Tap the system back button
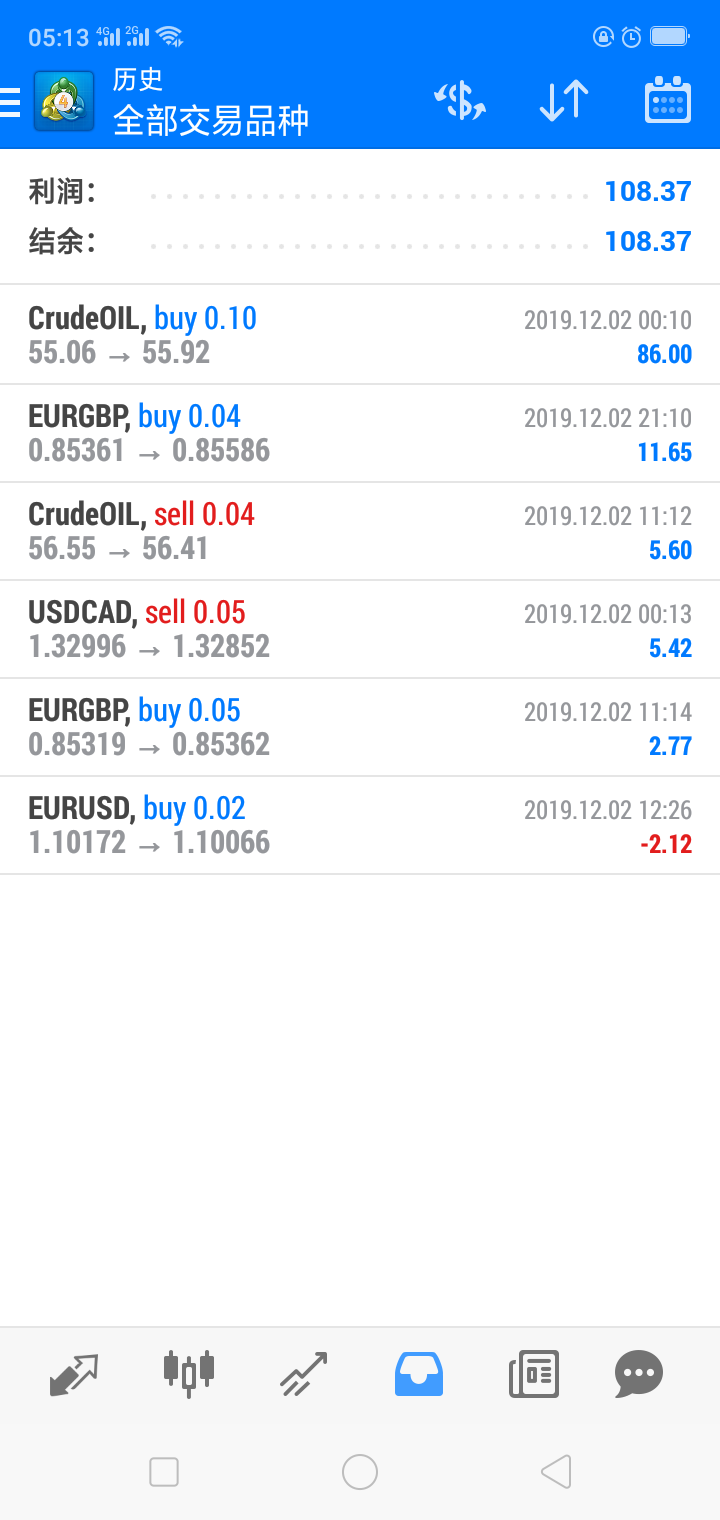 point(555,1472)
